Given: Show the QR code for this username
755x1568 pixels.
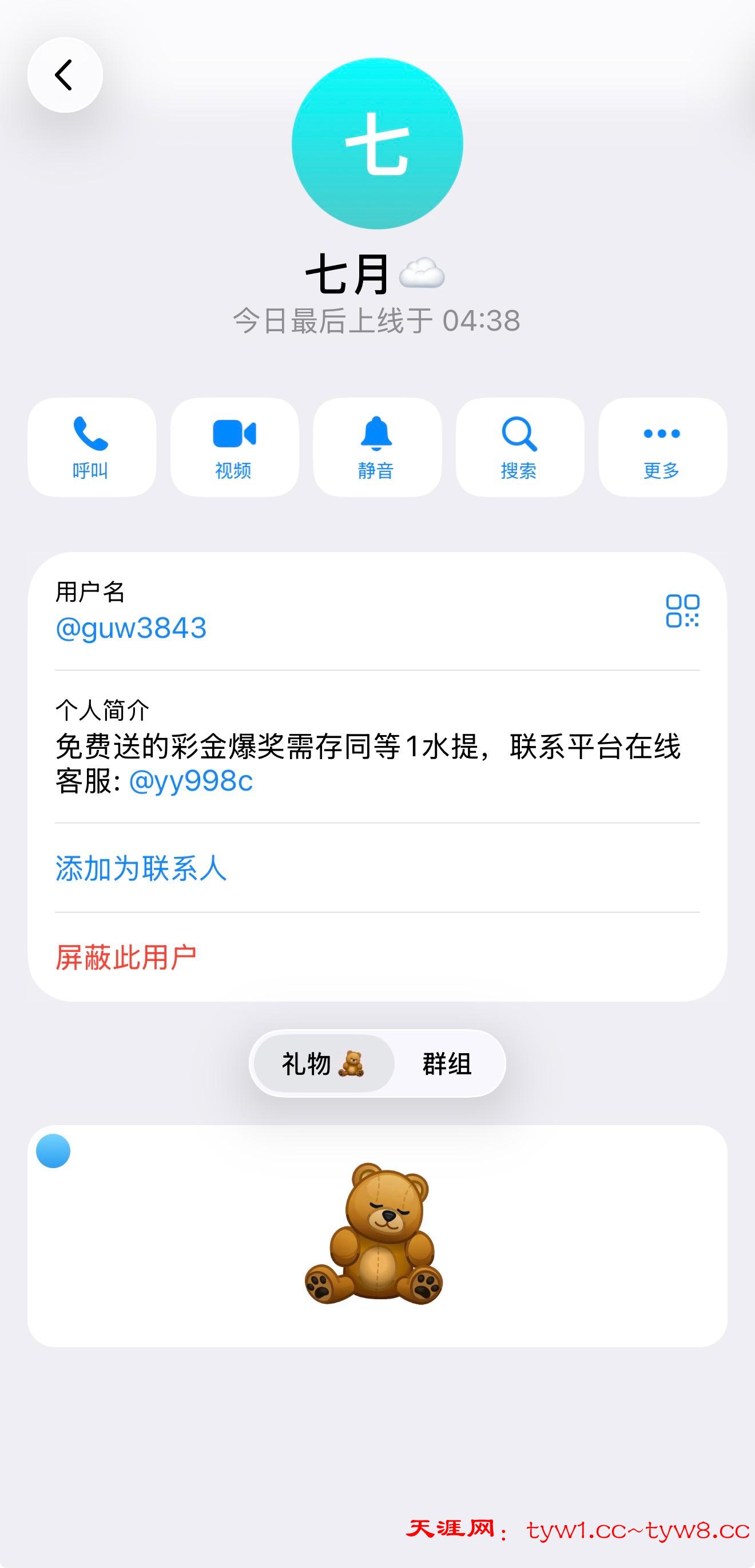Looking at the screenshot, I should 682,610.
